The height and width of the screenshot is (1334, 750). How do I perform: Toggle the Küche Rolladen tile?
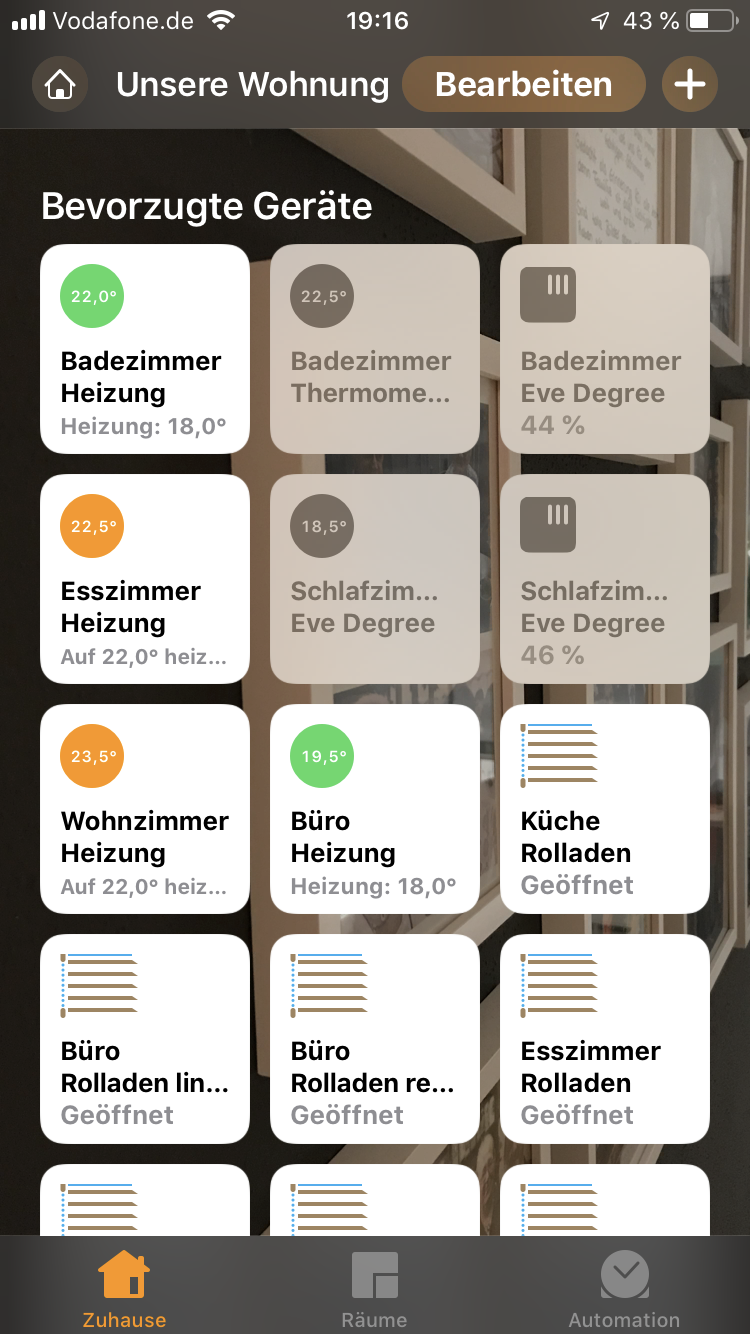605,809
